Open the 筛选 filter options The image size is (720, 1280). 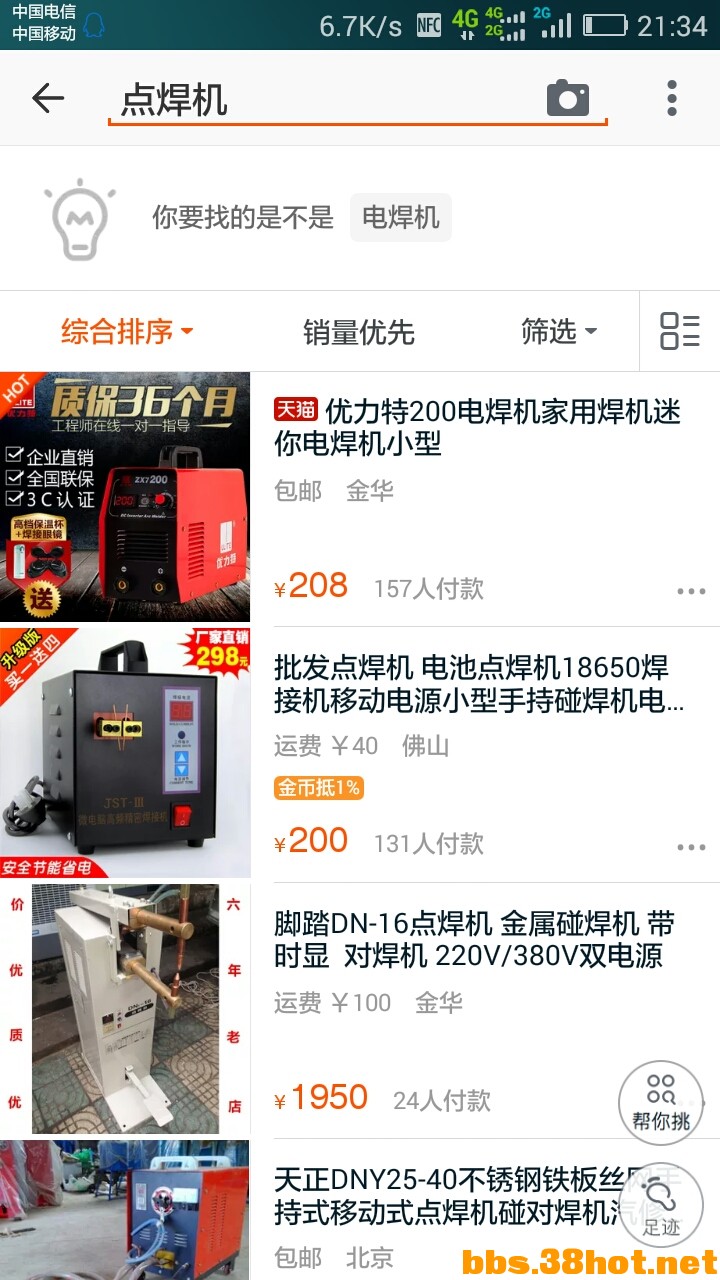(x=558, y=332)
